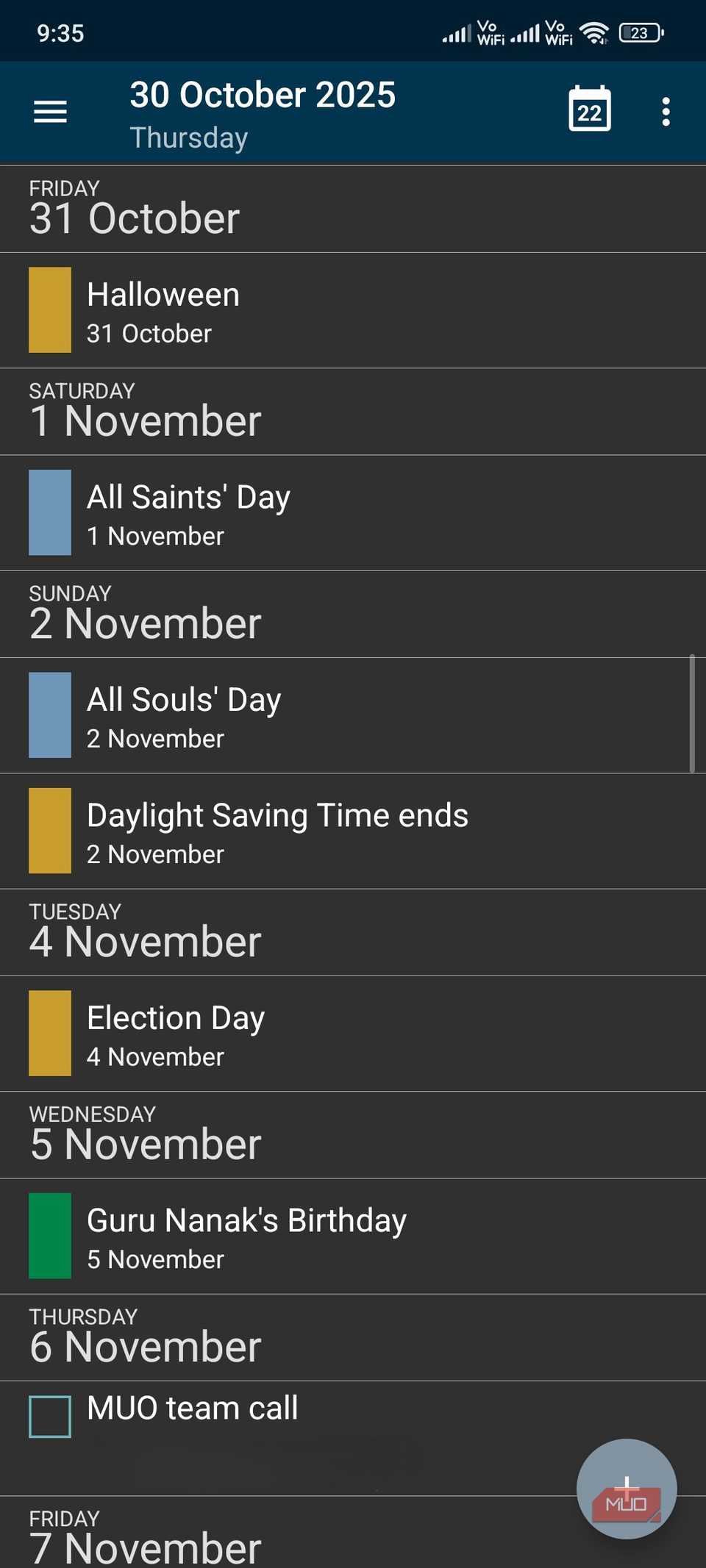Screen dimensions: 706x1568
Task: Select the Friday 31 October day header
Action: 135,208
